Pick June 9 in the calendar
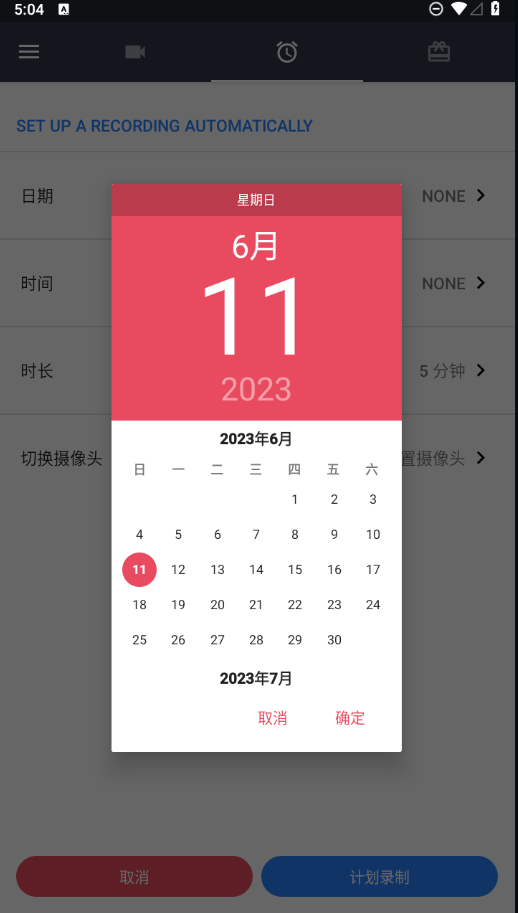Screen dimensions: 518x913 334,535
